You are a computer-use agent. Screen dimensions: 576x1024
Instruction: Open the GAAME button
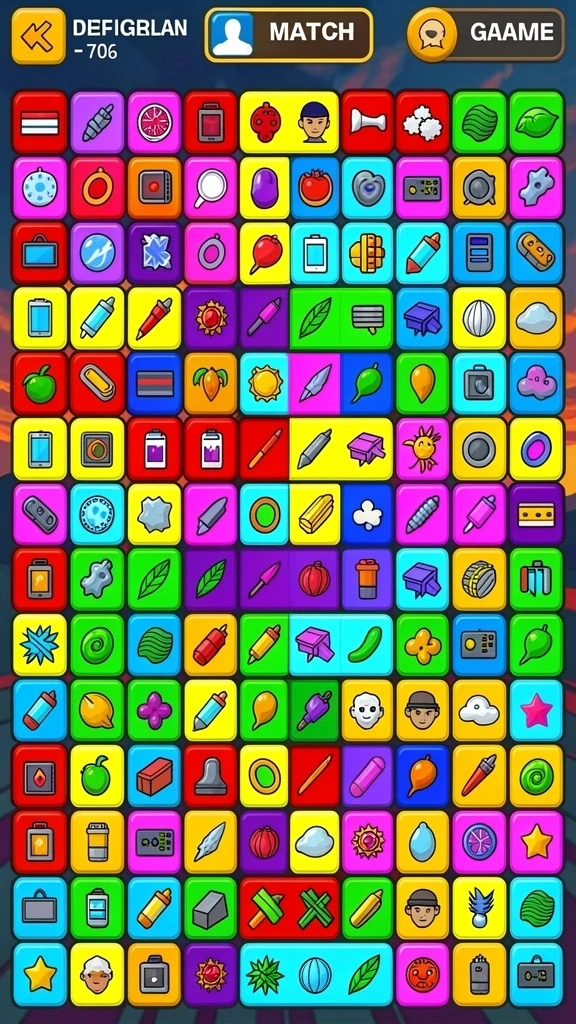click(486, 34)
